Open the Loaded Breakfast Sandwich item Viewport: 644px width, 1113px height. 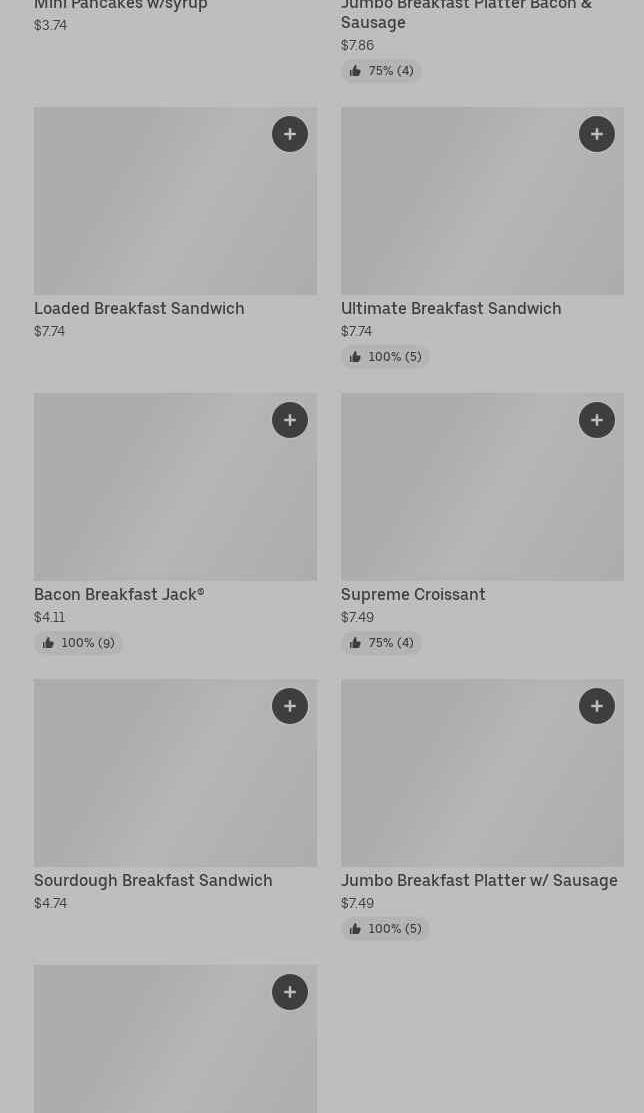tap(175, 224)
